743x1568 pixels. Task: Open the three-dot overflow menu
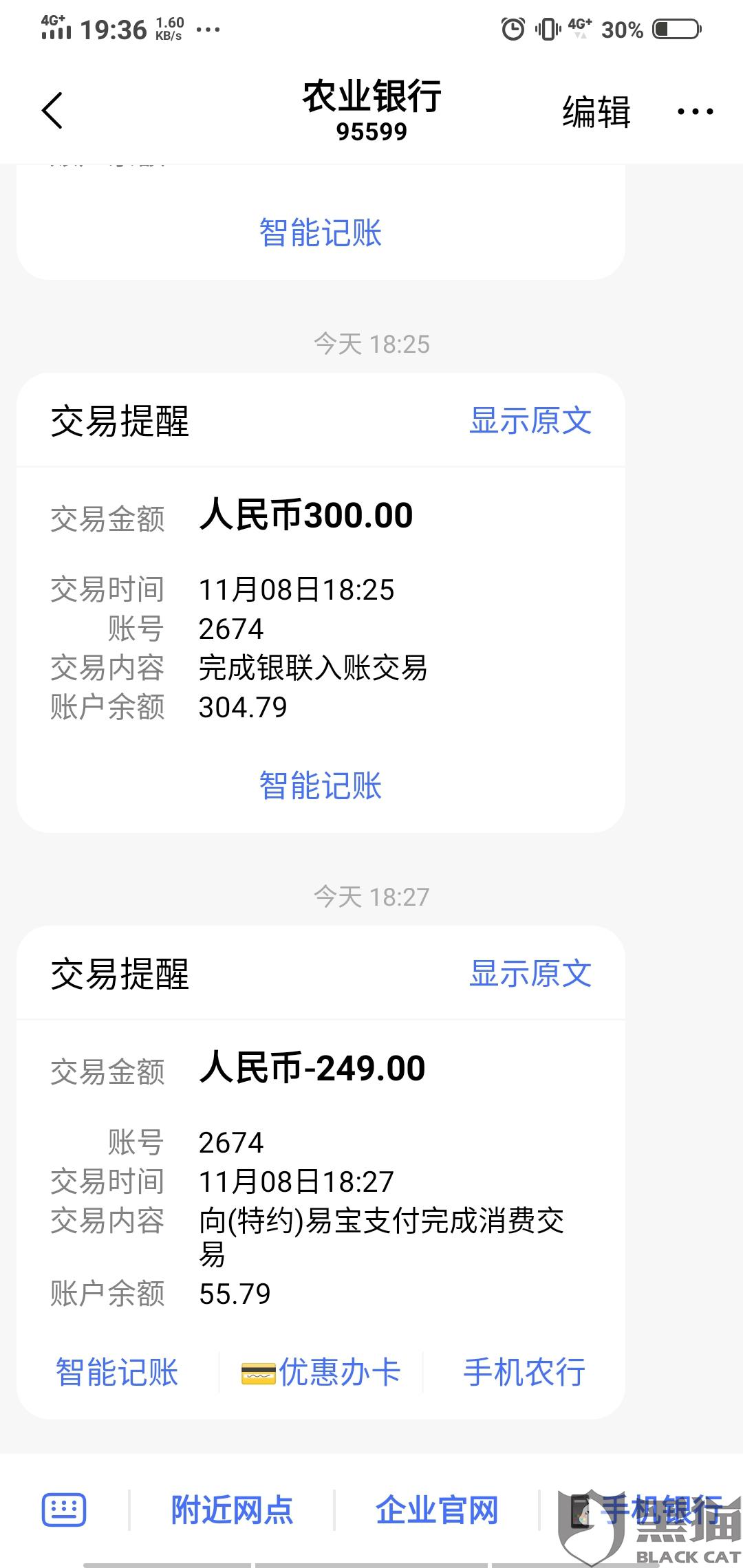[695, 111]
